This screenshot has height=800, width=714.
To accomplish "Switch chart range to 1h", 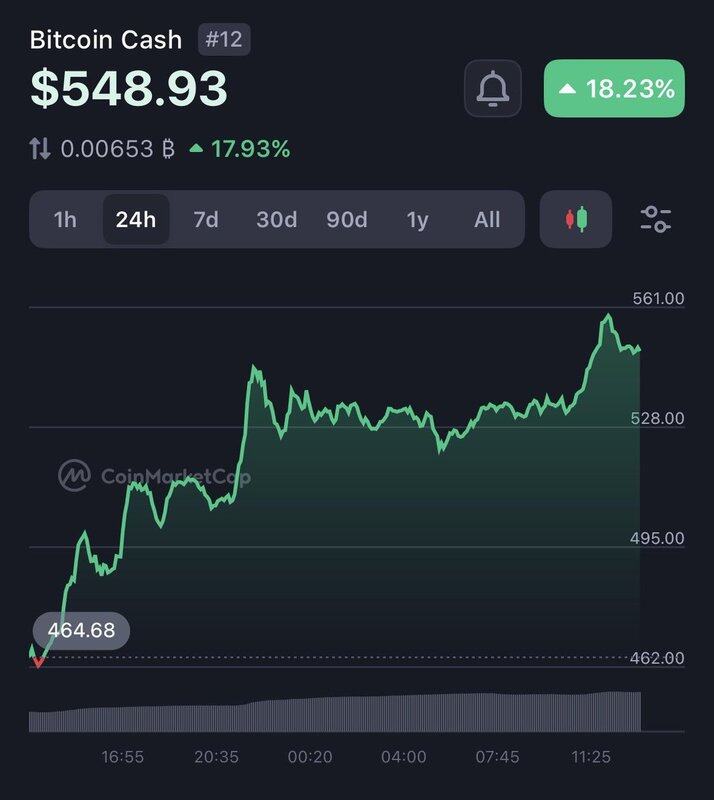I will (x=65, y=219).
